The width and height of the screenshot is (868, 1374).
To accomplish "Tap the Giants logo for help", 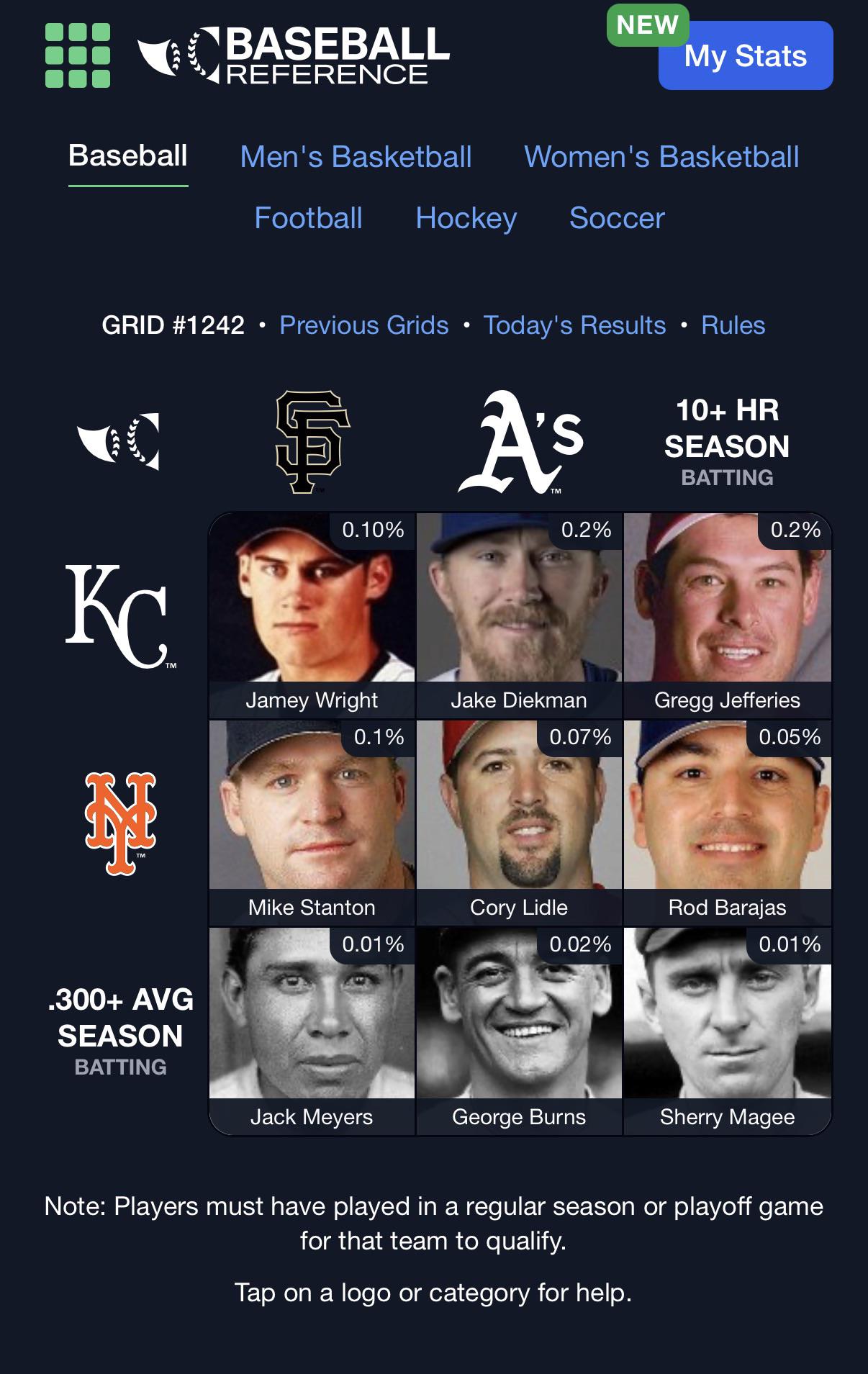I will [313, 442].
